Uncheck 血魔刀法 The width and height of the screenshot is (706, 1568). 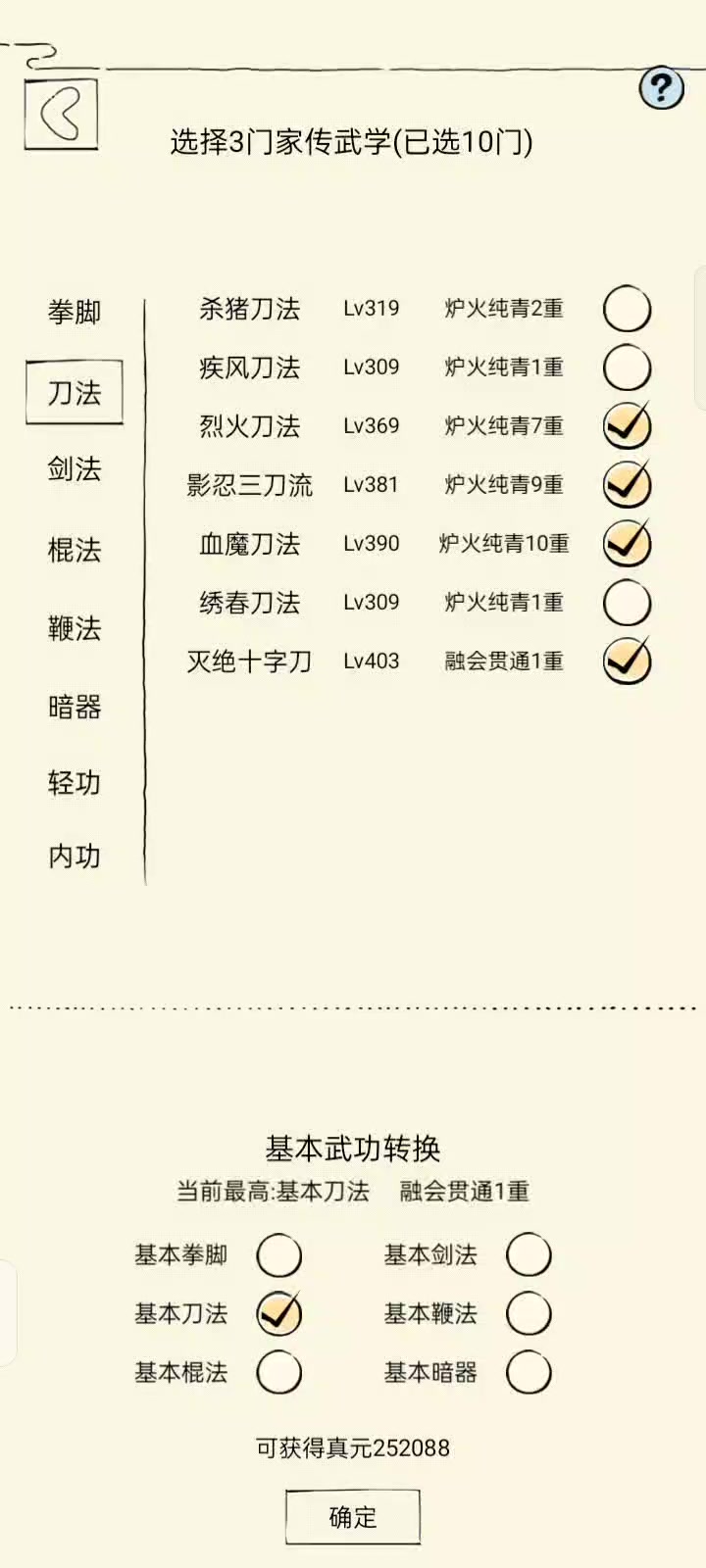[627, 544]
